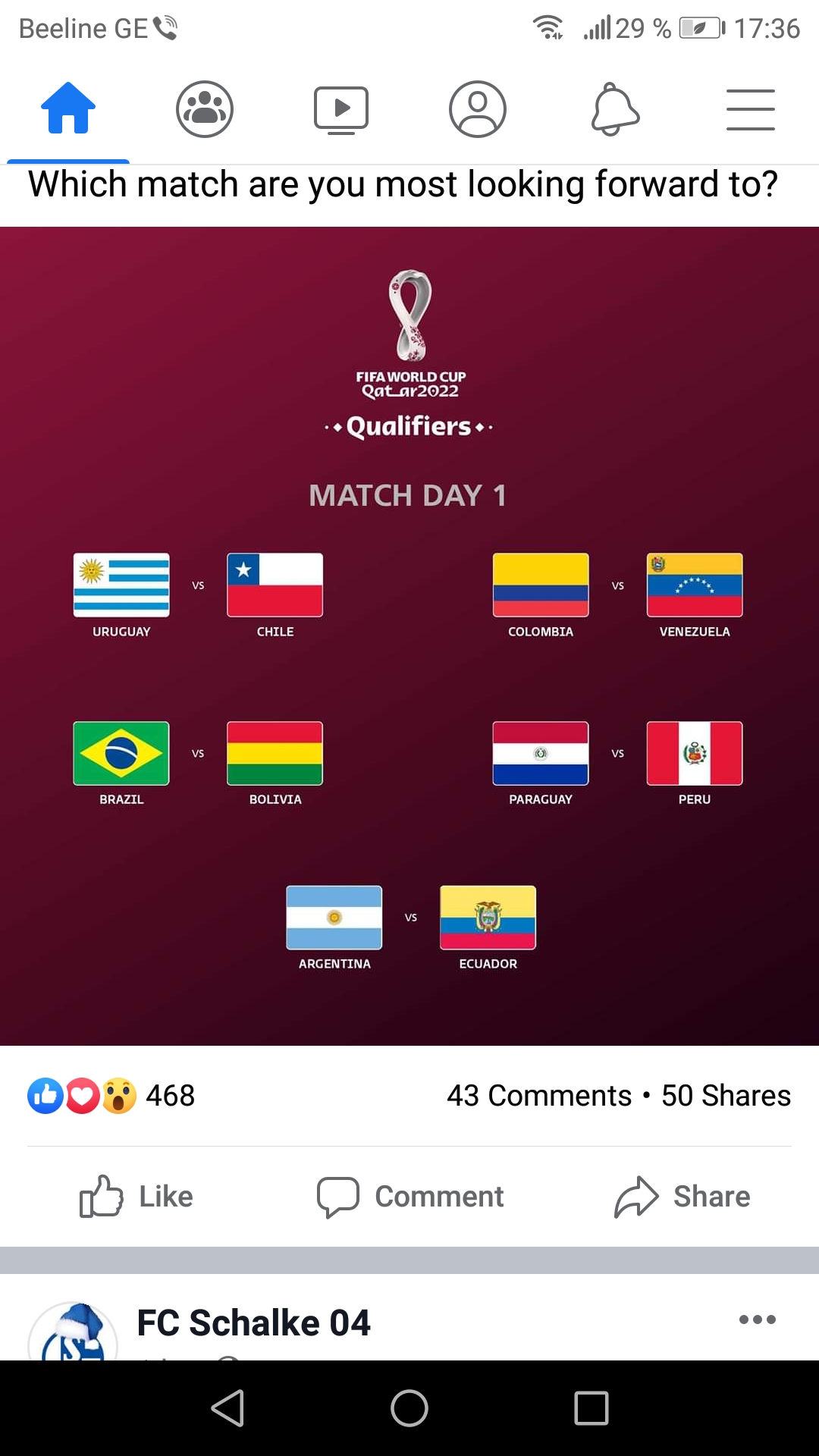Tap the system home button
The height and width of the screenshot is (1456, 819).
coord(409,1408)
